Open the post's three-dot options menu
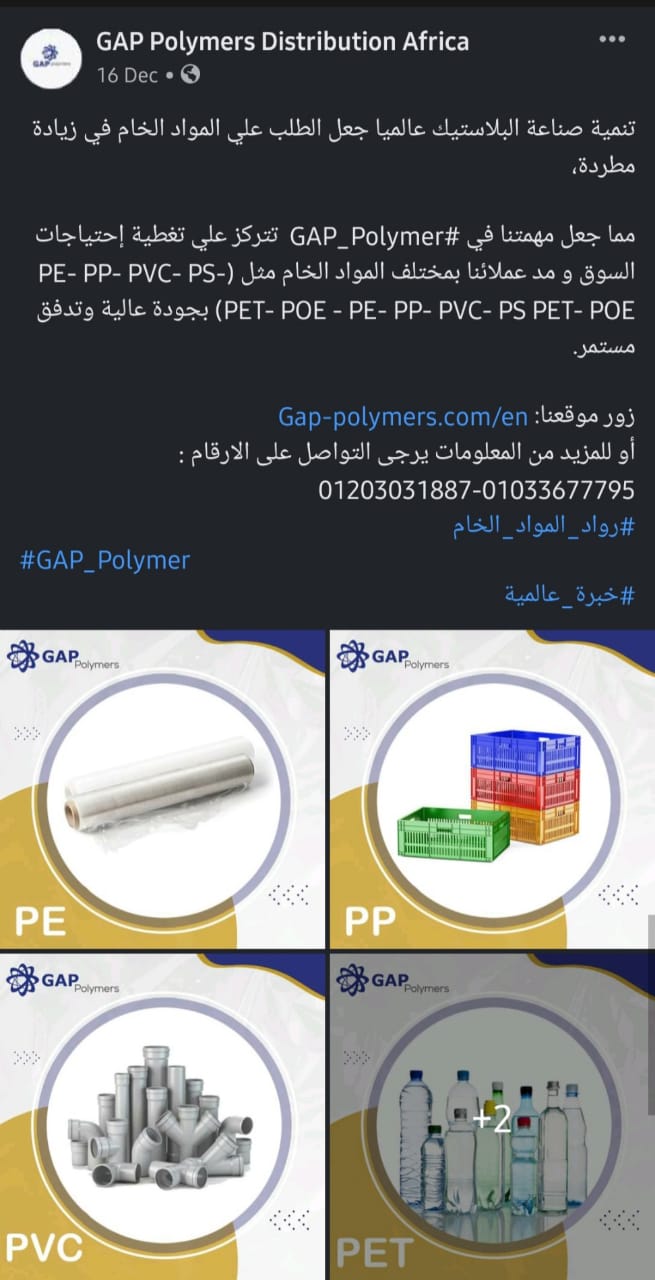This screenshot has width=655, height=1280. pos(612,40)
